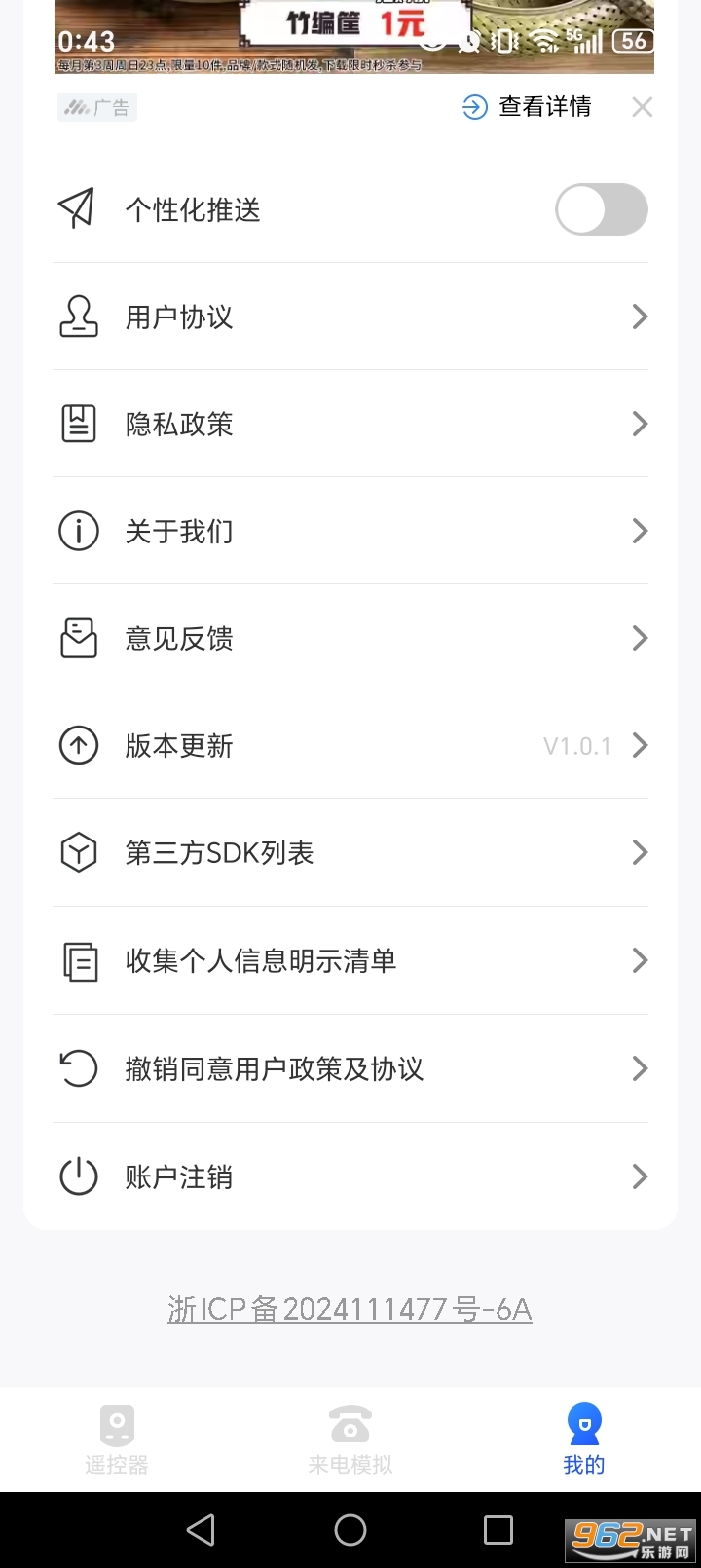Screen dimensions: 701x1568
Task: Tap the 关于我们 info icon
Action: (x=79, y=531)
